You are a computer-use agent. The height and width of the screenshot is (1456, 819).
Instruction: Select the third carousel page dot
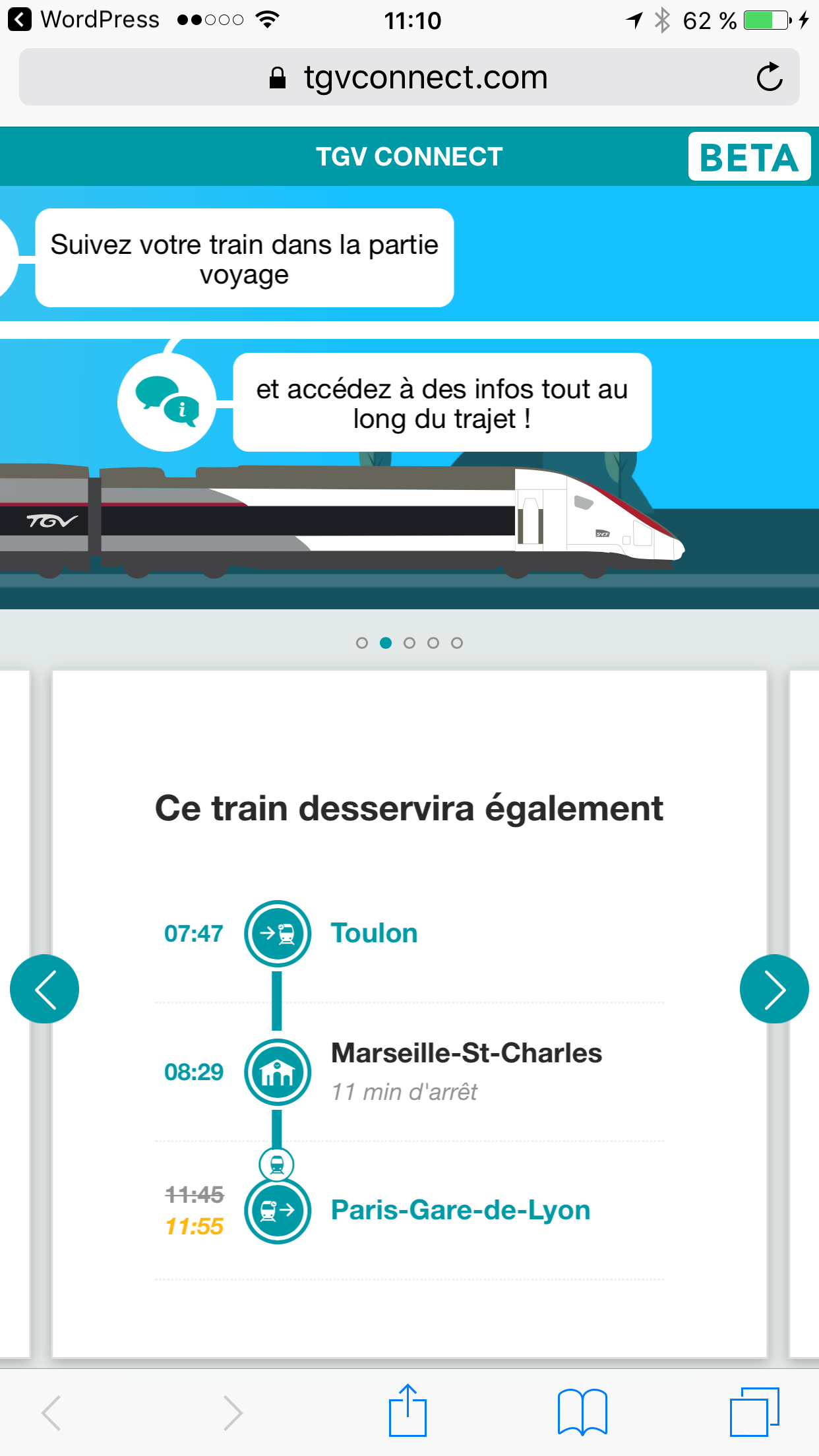click(x=409, y=643)
